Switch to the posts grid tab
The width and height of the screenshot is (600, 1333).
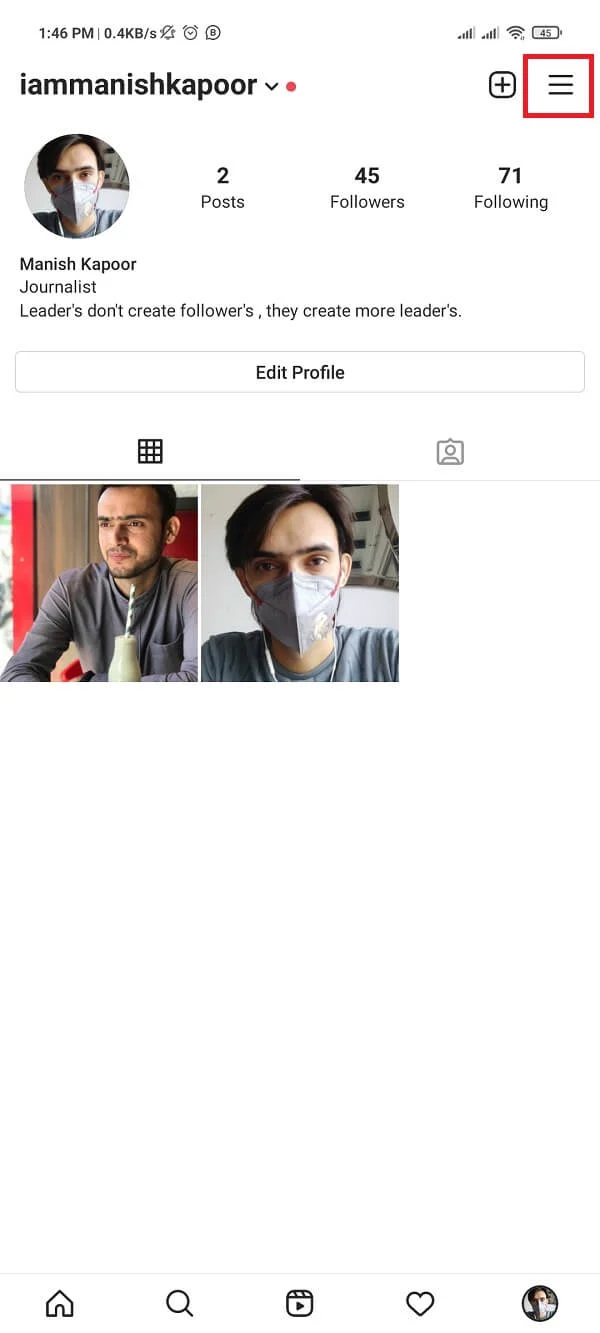(x=150, y=452)
